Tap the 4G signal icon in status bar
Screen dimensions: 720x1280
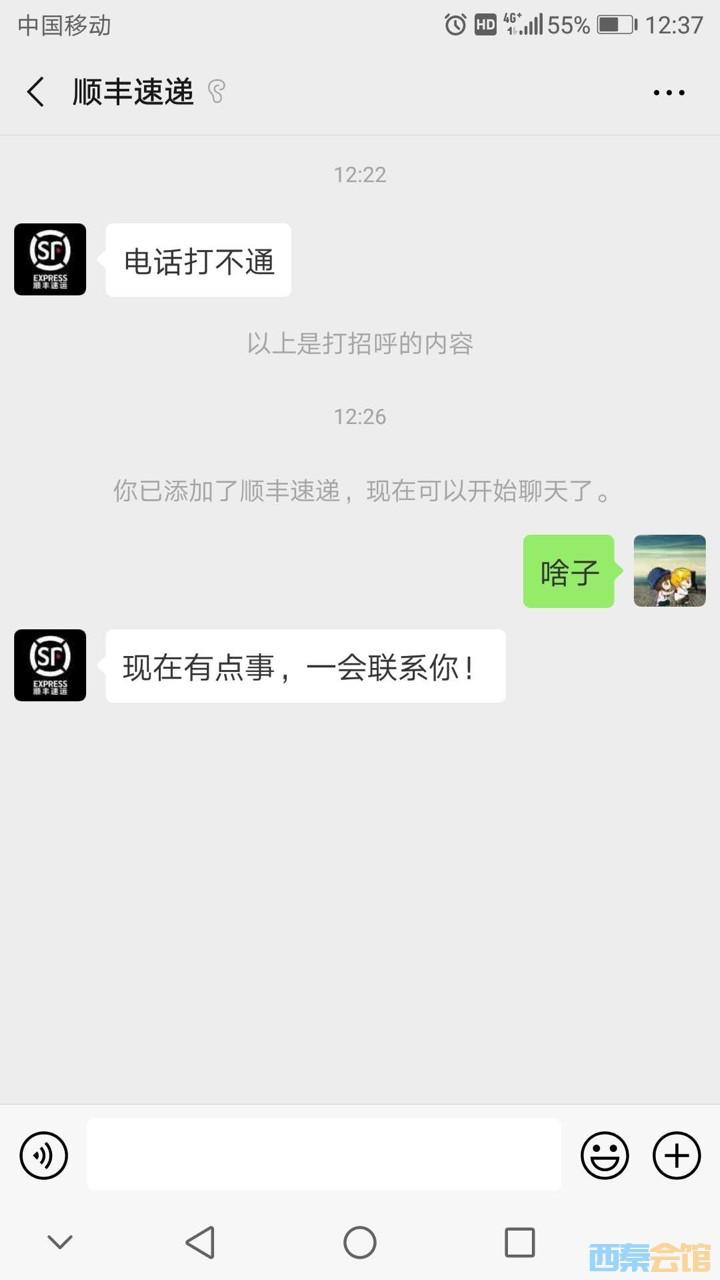click(525, 24)
